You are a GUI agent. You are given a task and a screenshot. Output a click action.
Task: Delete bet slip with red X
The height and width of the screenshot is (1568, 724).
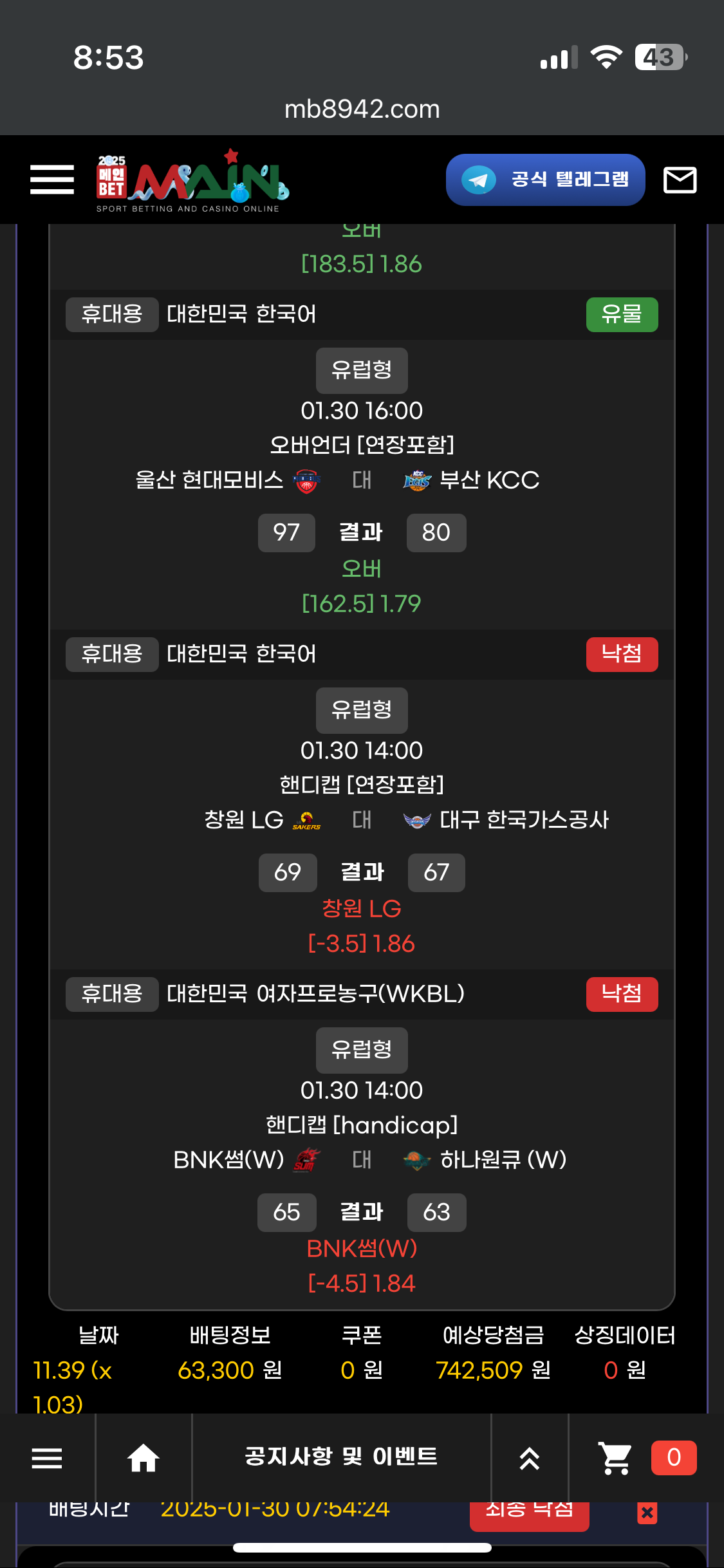(647, 1513)
